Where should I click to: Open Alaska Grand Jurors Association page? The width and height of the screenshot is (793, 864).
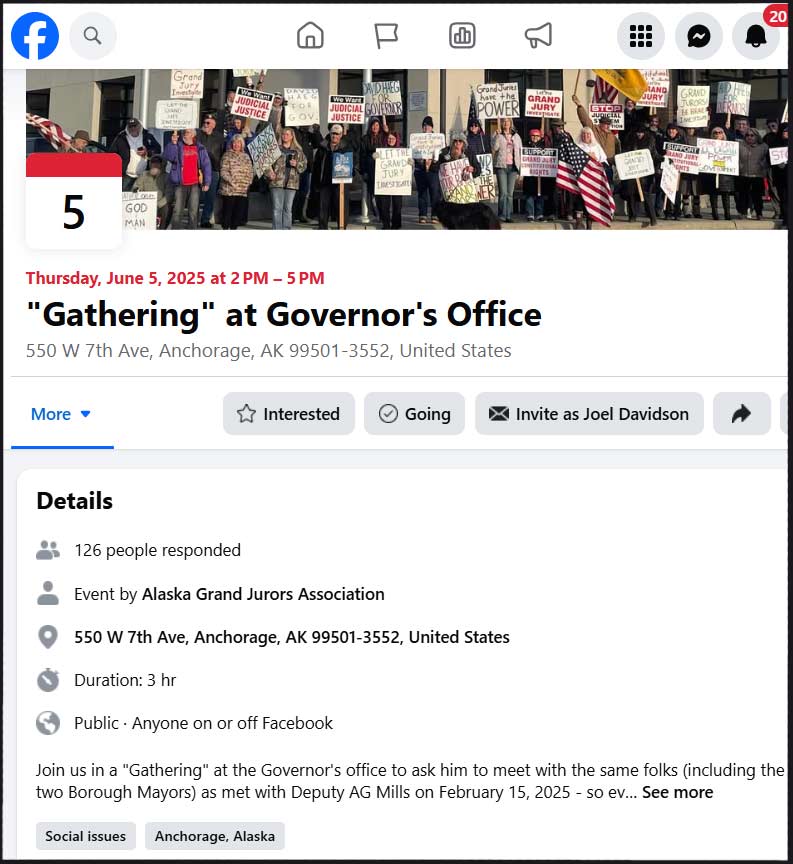263,594
